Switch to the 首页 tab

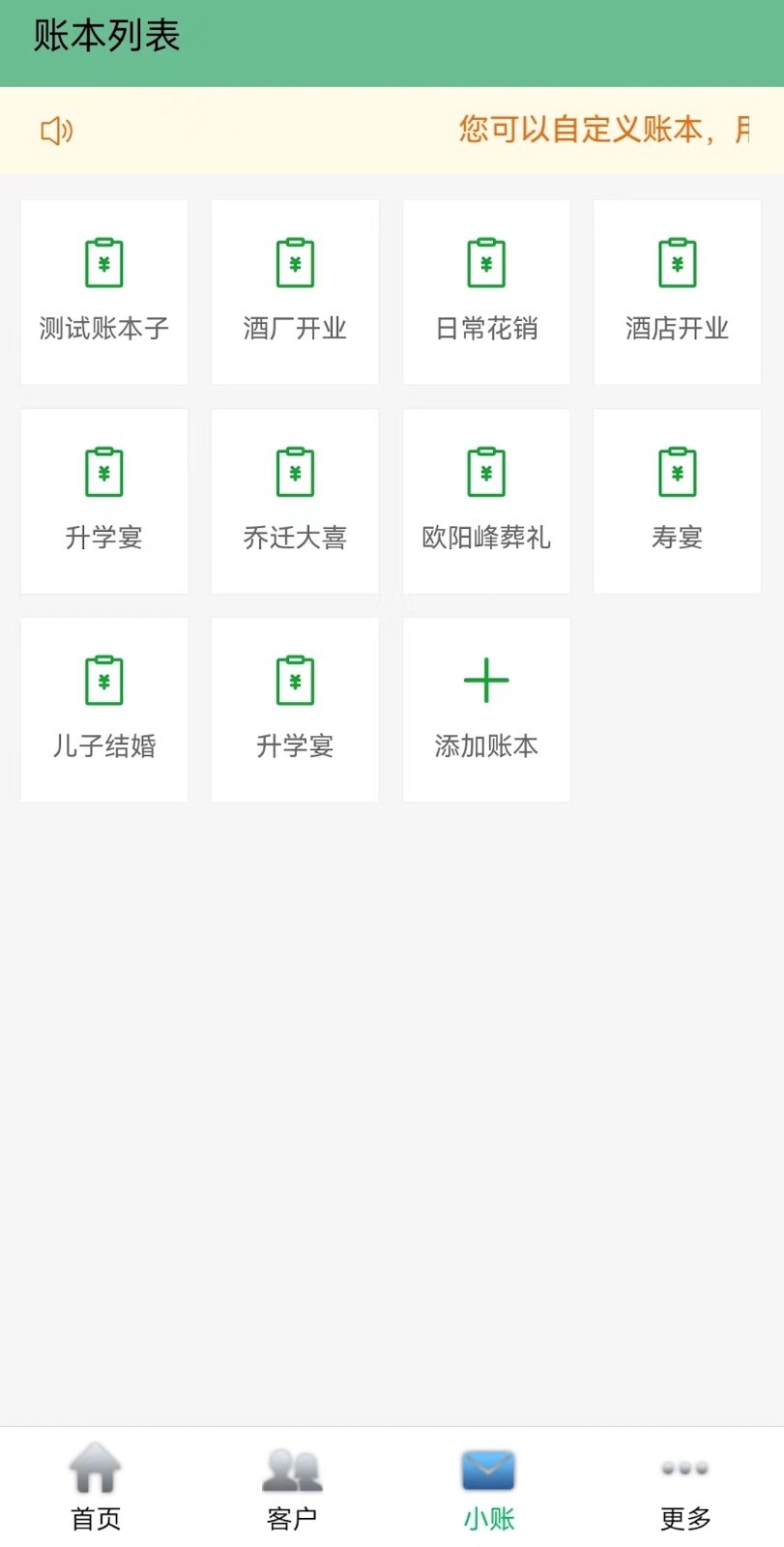pos(96,1487)
